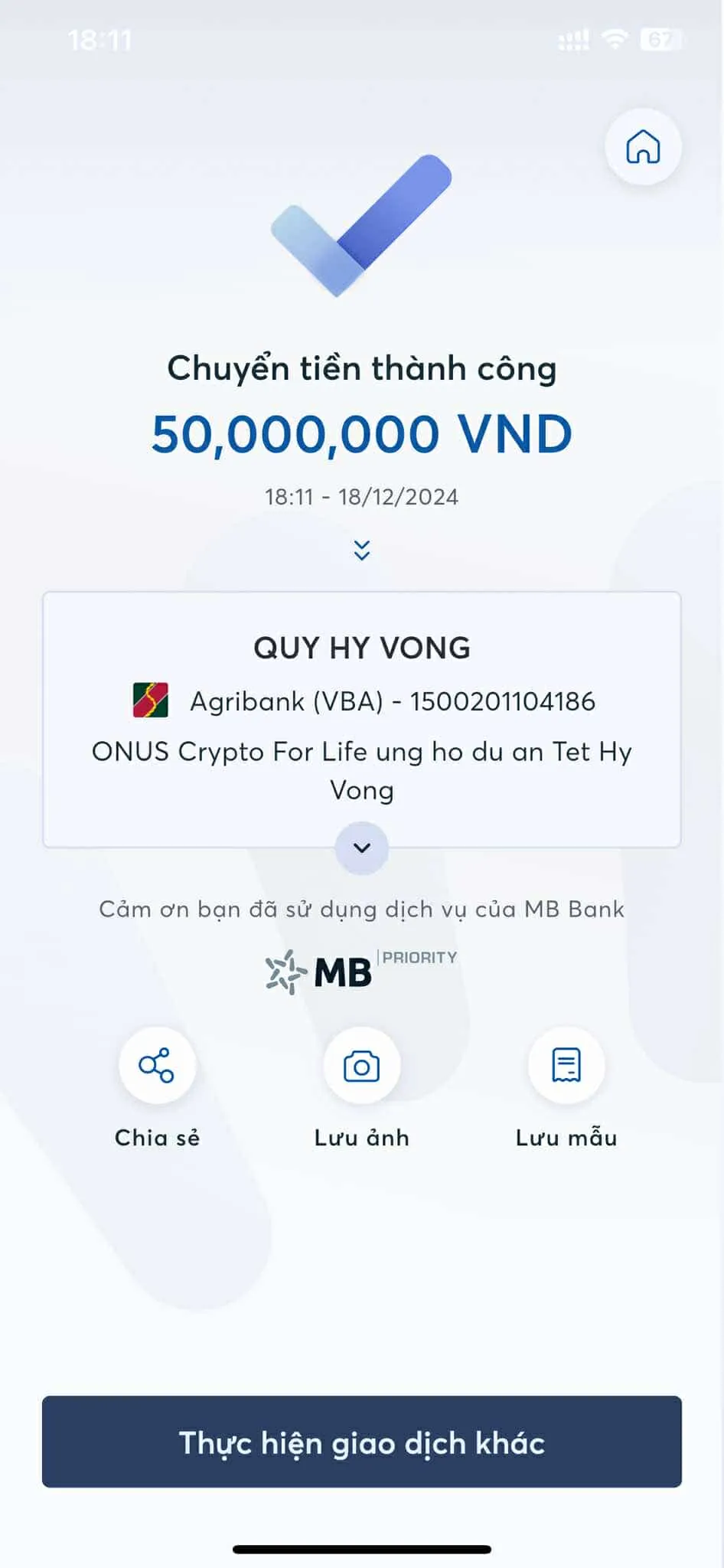Save receipt image with Lưu ảnh

[361, 1066]
